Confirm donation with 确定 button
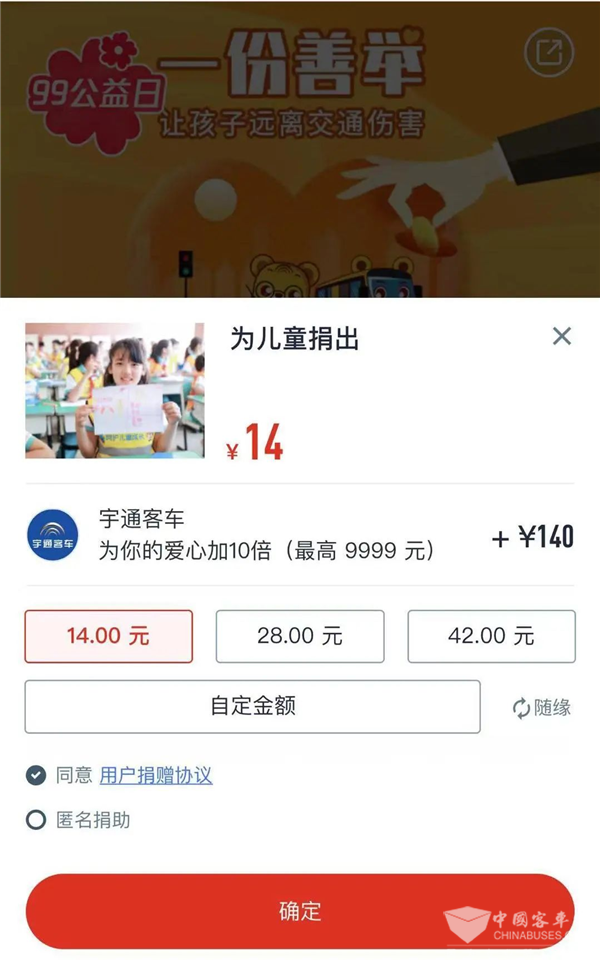600x964 pixels. pos(300,911)
